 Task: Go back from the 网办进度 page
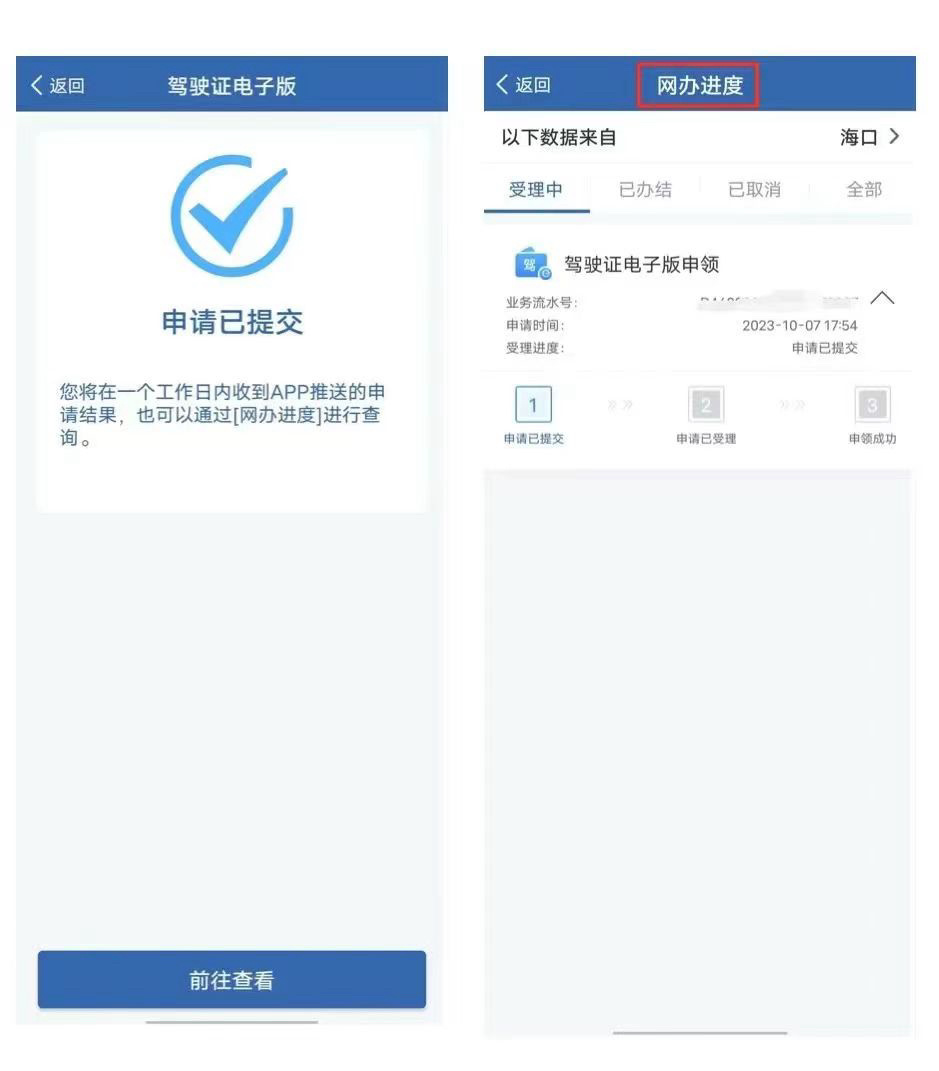pos(524,86)
